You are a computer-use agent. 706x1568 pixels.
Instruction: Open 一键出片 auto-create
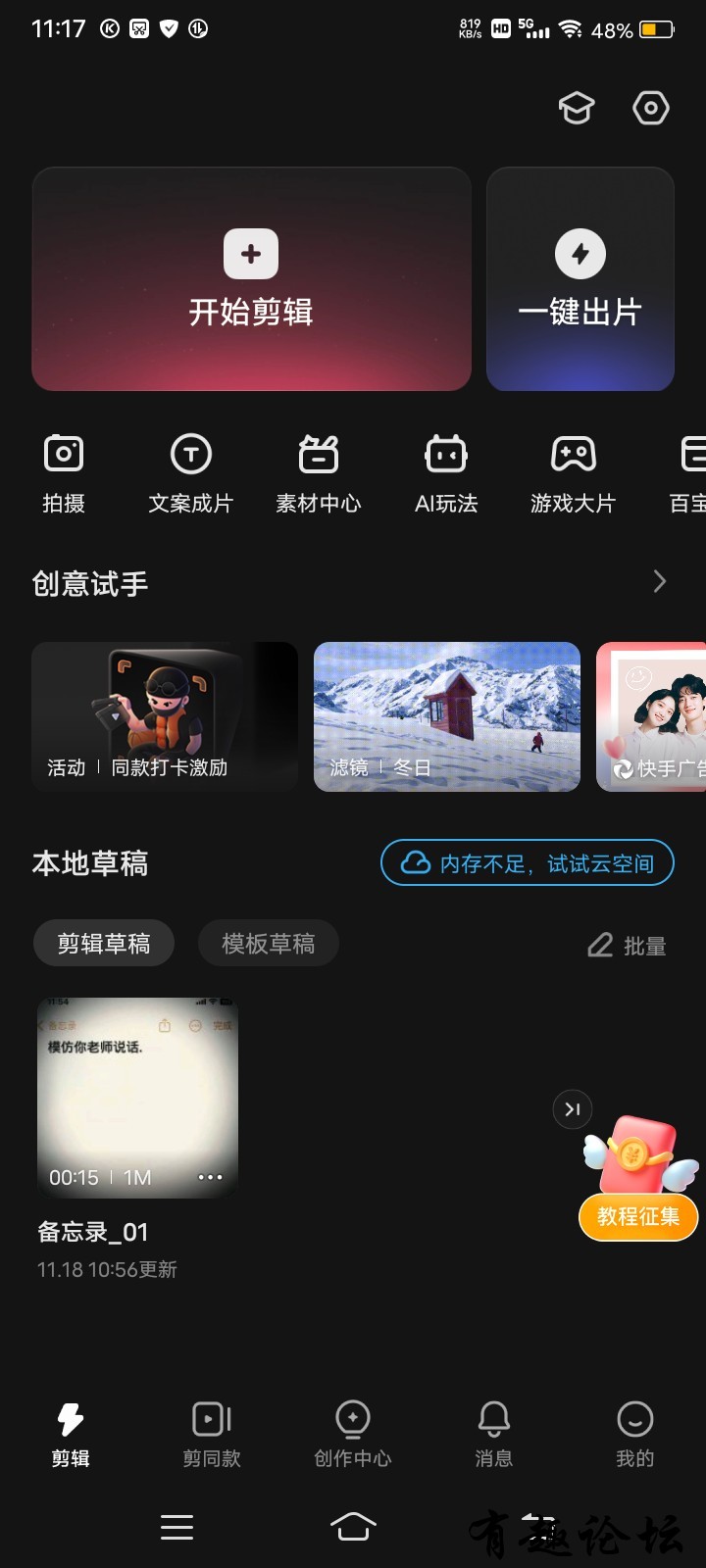(x=580, y=279)
